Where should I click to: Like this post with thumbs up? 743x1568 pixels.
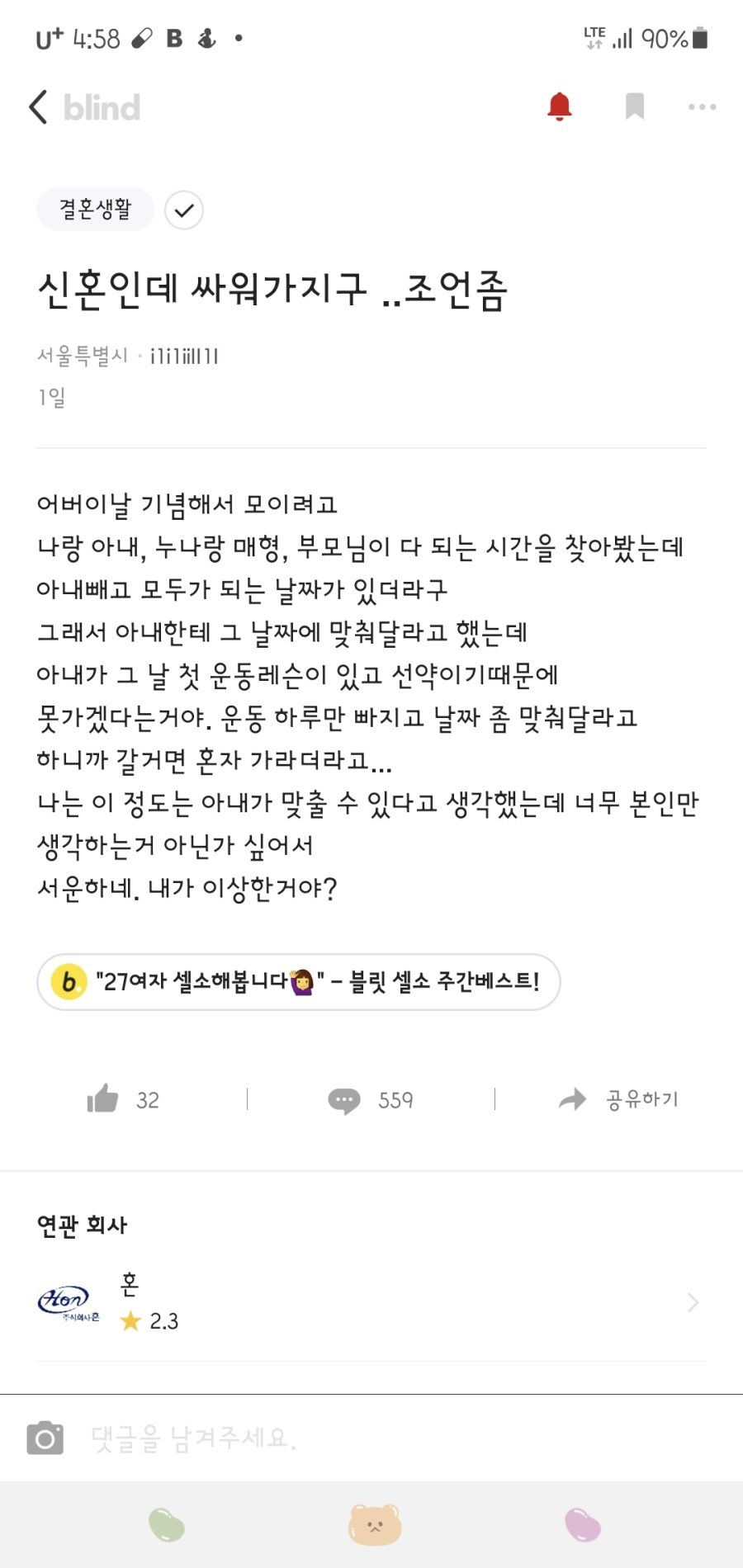[104, 1098]
